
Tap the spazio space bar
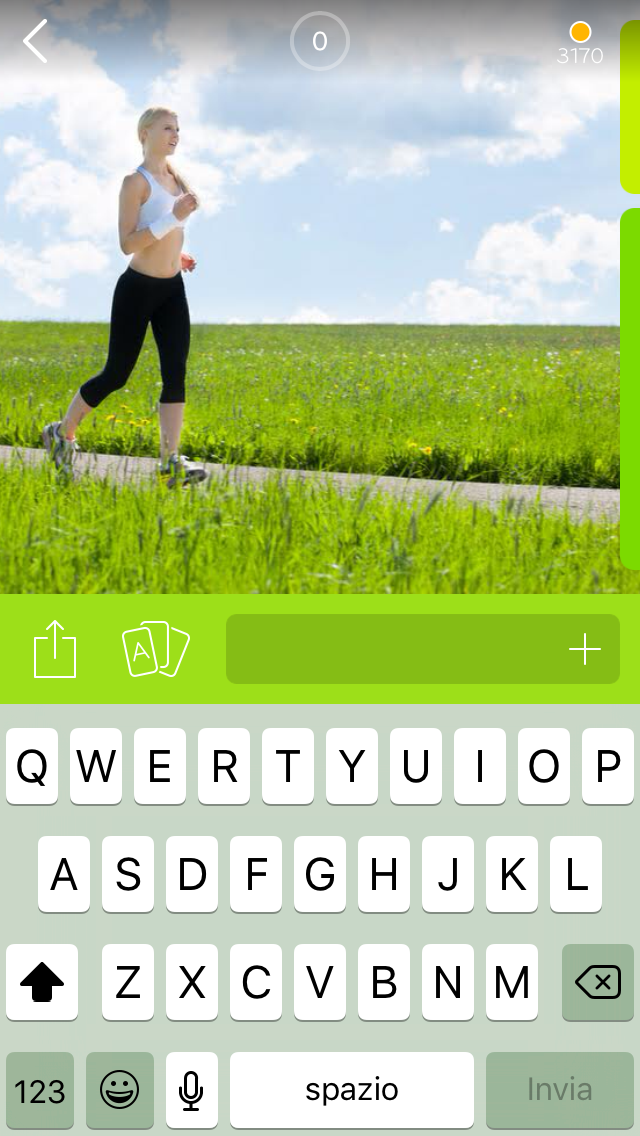pyautogui.click(x=352, y=1090)
